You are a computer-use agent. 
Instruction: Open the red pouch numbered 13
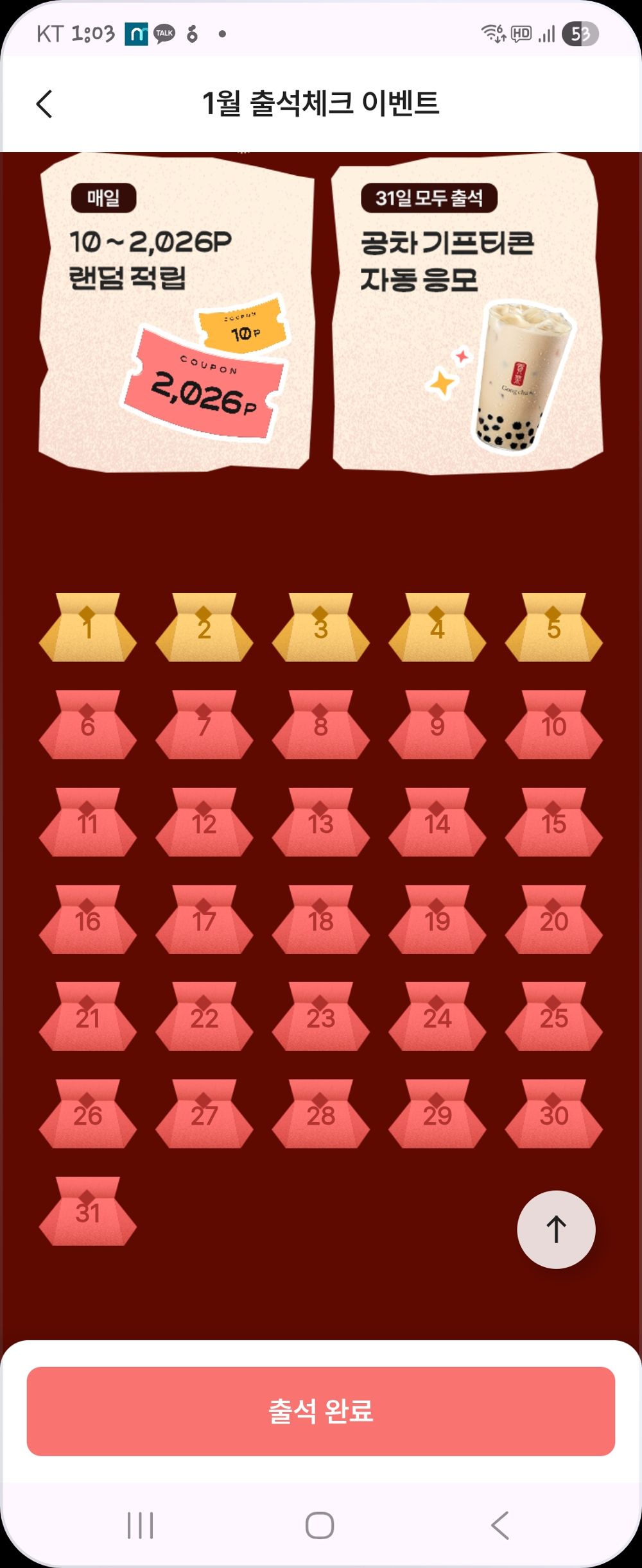tap(320, 824)
